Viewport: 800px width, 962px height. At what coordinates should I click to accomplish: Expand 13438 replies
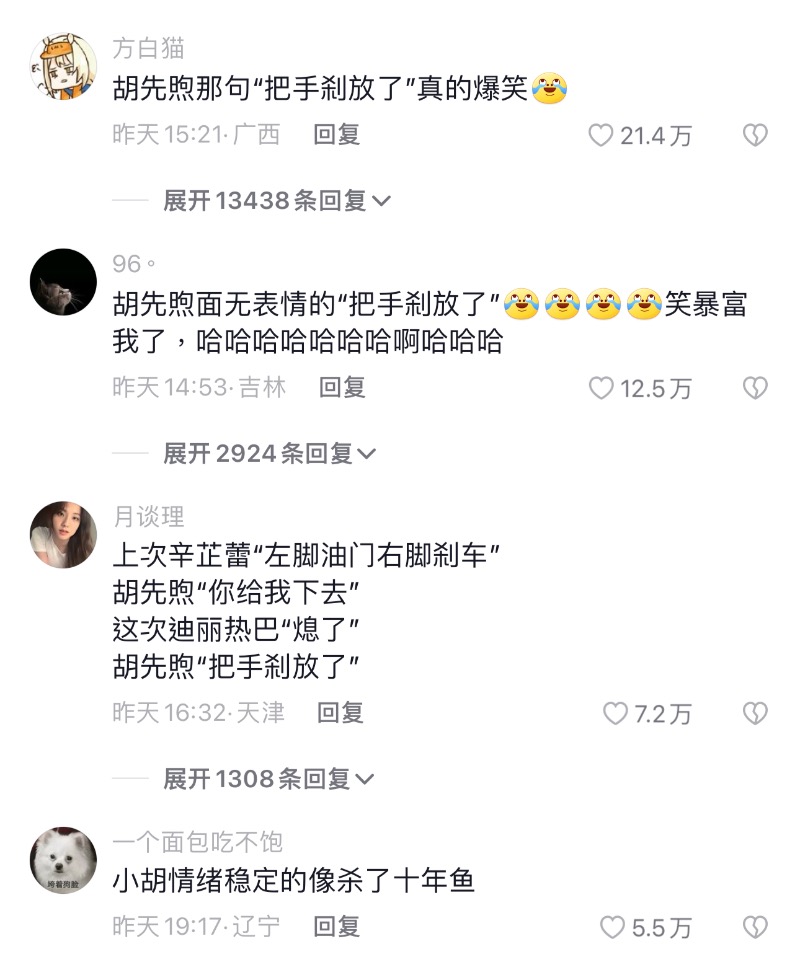(277, 201)
